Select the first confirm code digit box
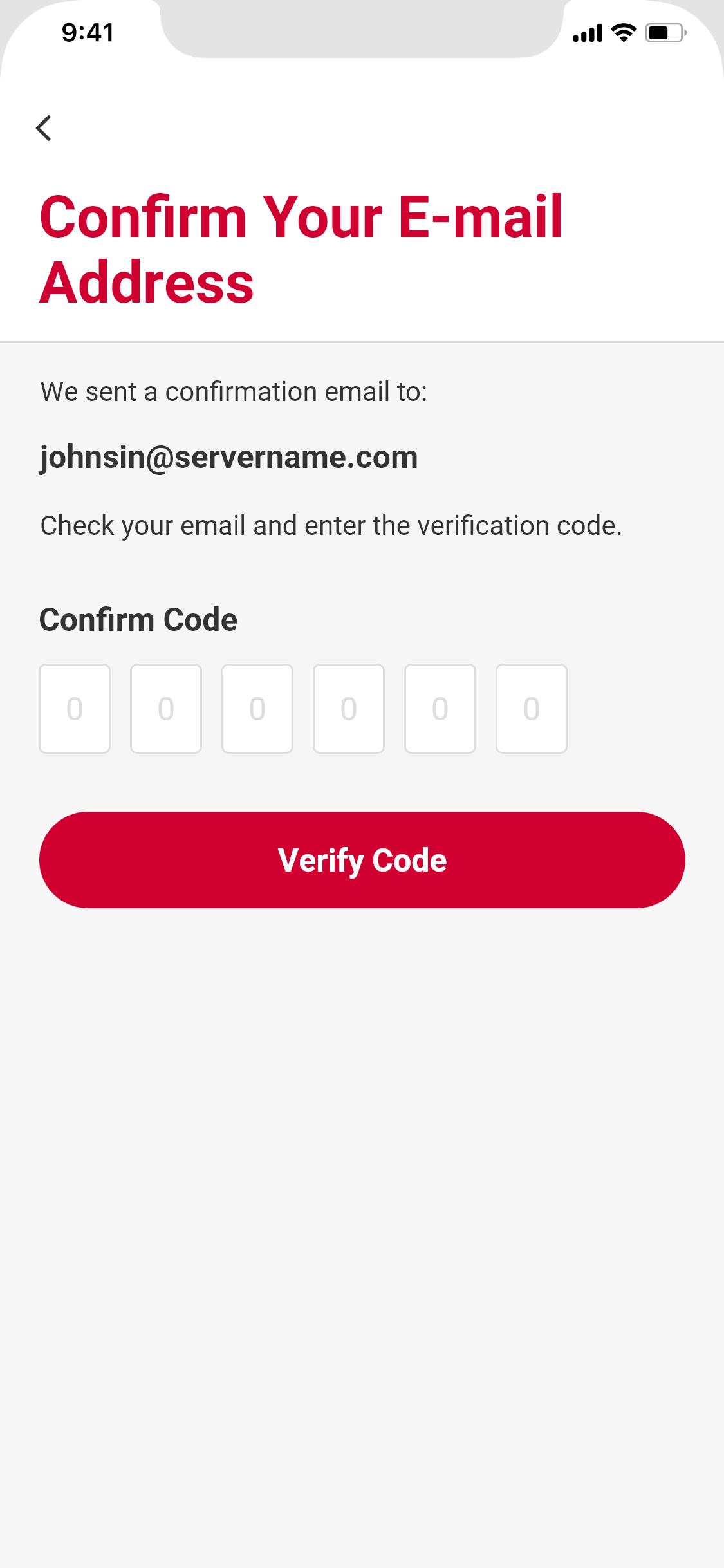724x1568 pixels. (75, 709)
